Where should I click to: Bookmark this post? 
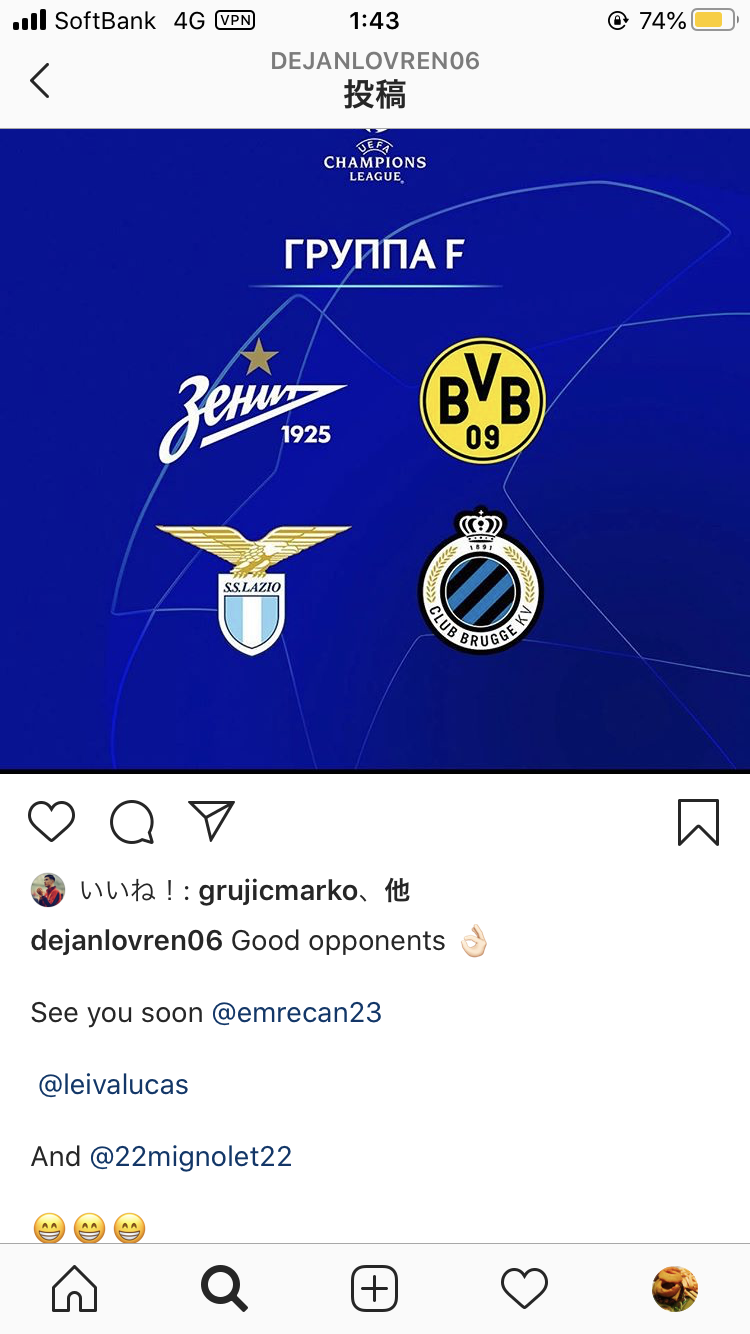(x=698, y=822)
